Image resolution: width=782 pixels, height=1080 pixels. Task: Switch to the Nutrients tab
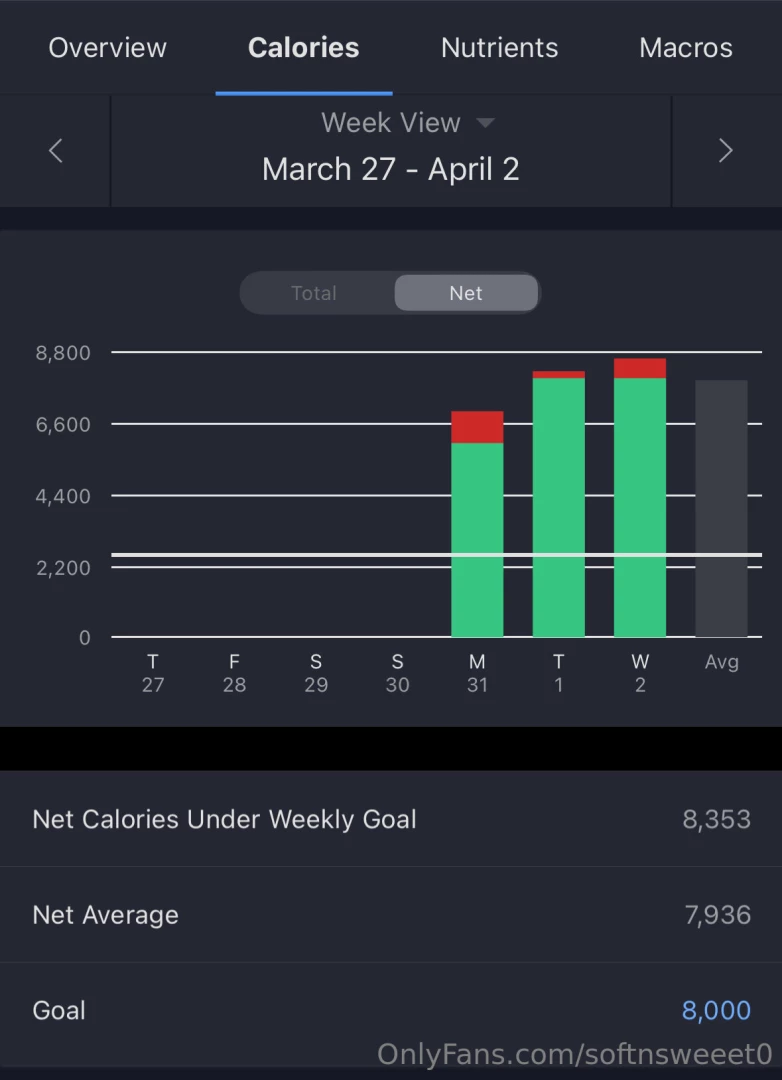click(x=499, y=47)
